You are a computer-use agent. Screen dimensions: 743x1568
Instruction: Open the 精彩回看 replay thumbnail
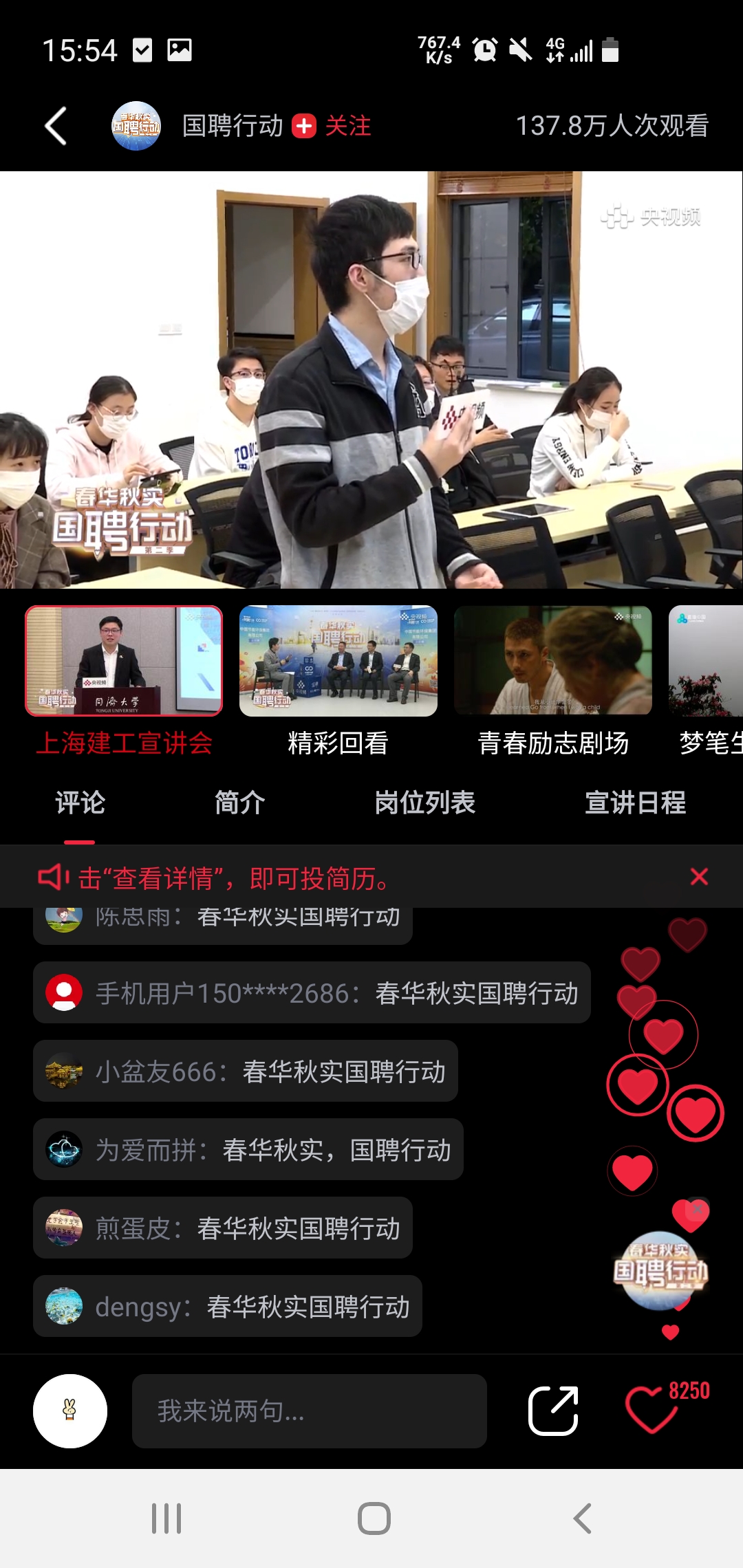point(338,661)
